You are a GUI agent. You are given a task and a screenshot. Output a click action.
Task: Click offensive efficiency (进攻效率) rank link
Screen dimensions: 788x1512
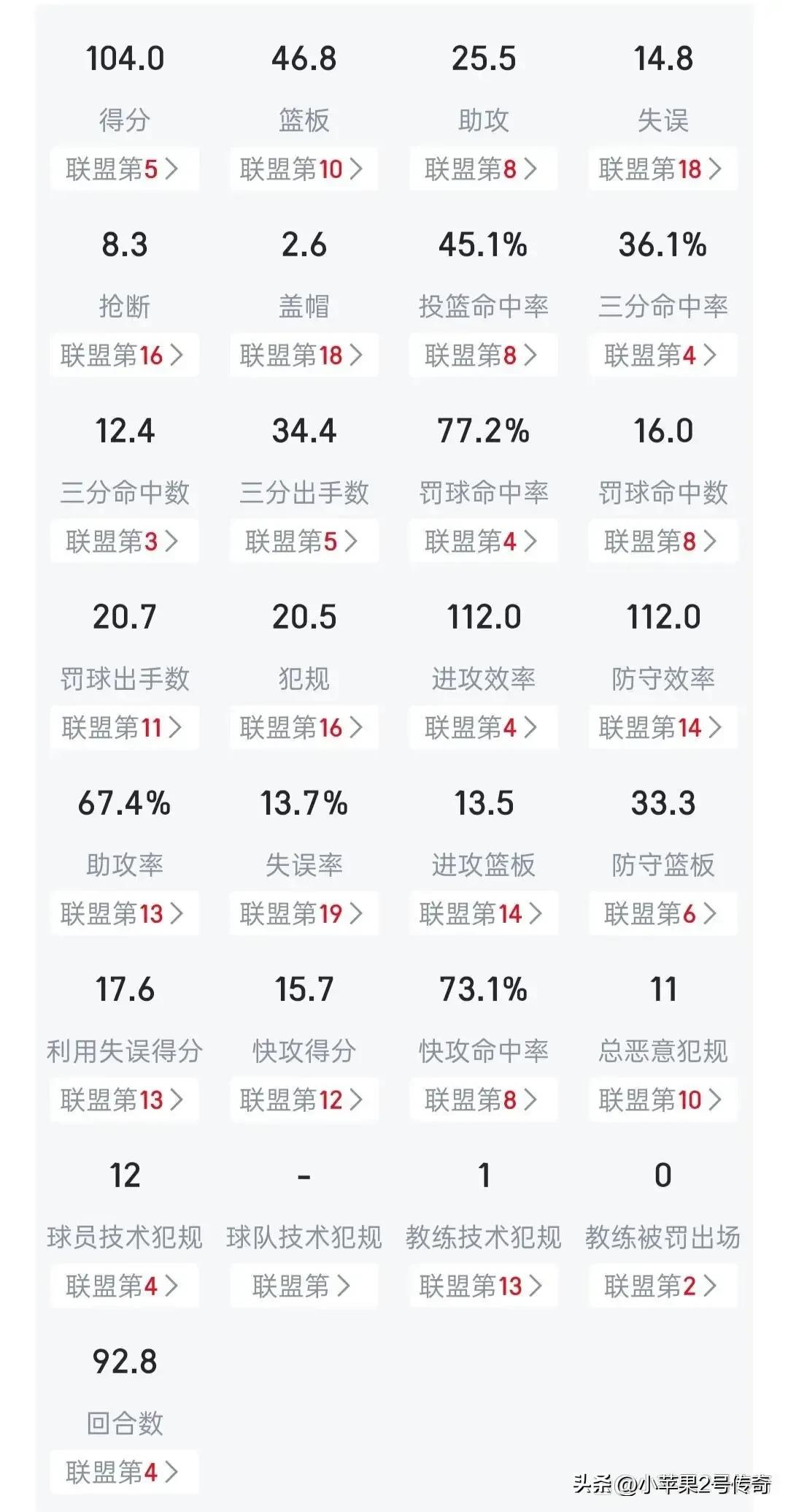coord(483,727)
